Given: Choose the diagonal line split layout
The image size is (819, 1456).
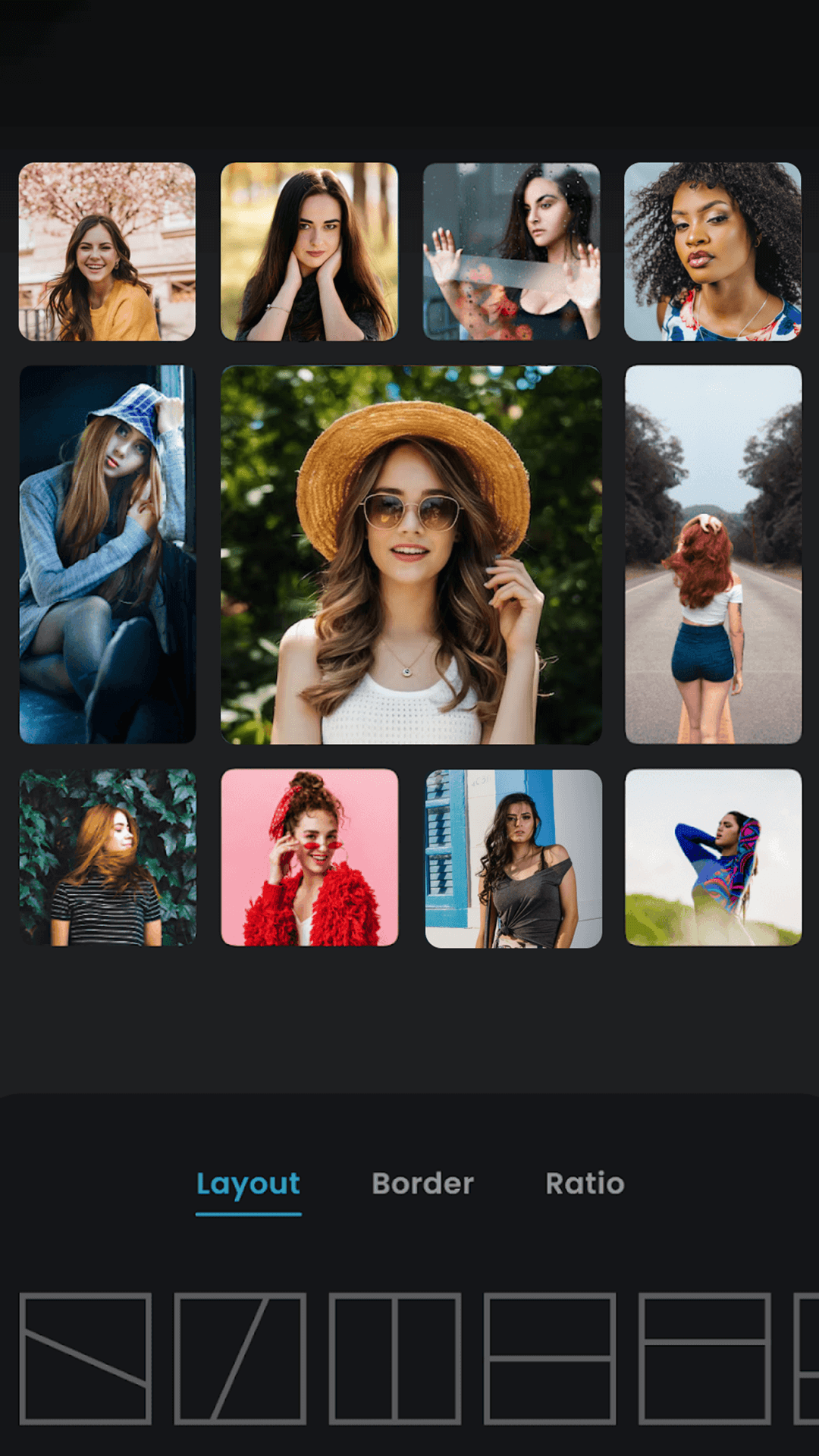Looking at the screenshot, I should (85, 1358).
